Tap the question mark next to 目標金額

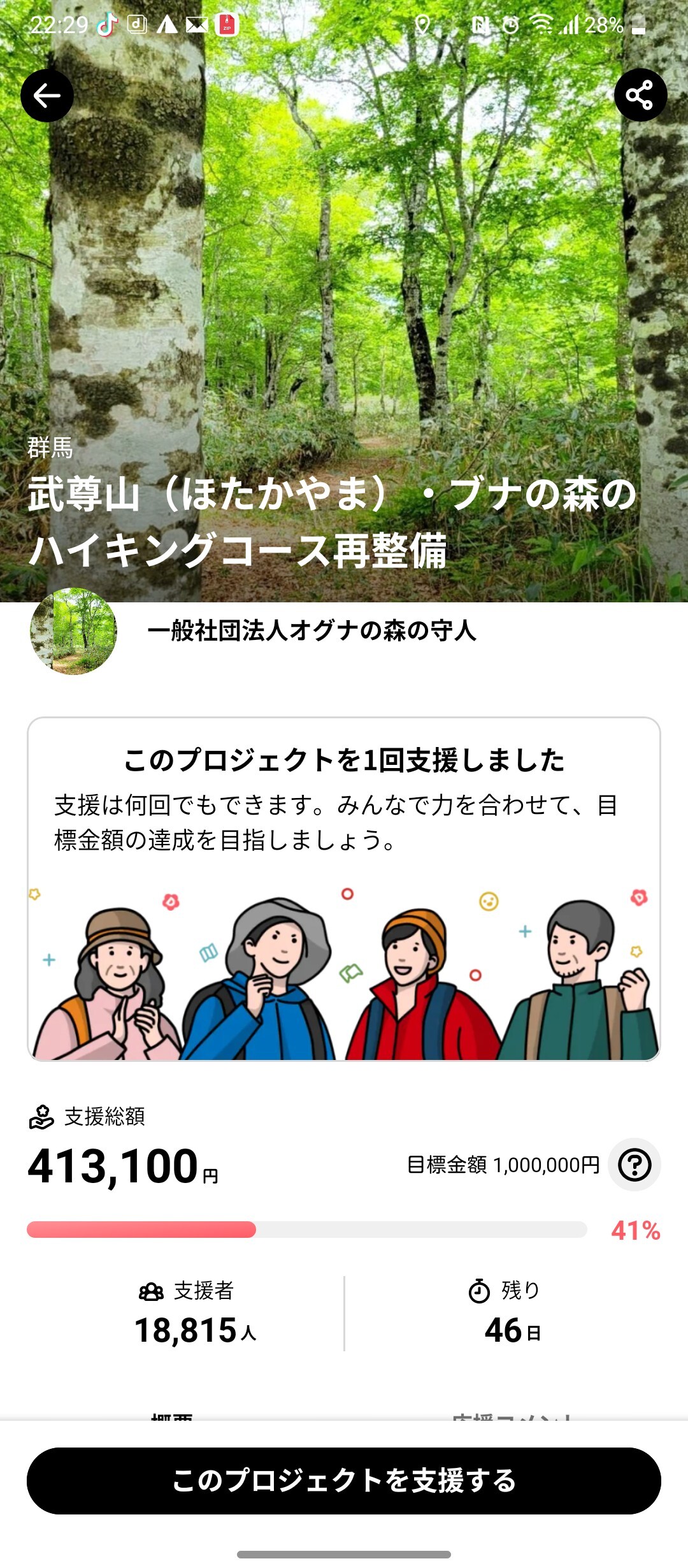pyautogui.click(x=634, y=1163)
